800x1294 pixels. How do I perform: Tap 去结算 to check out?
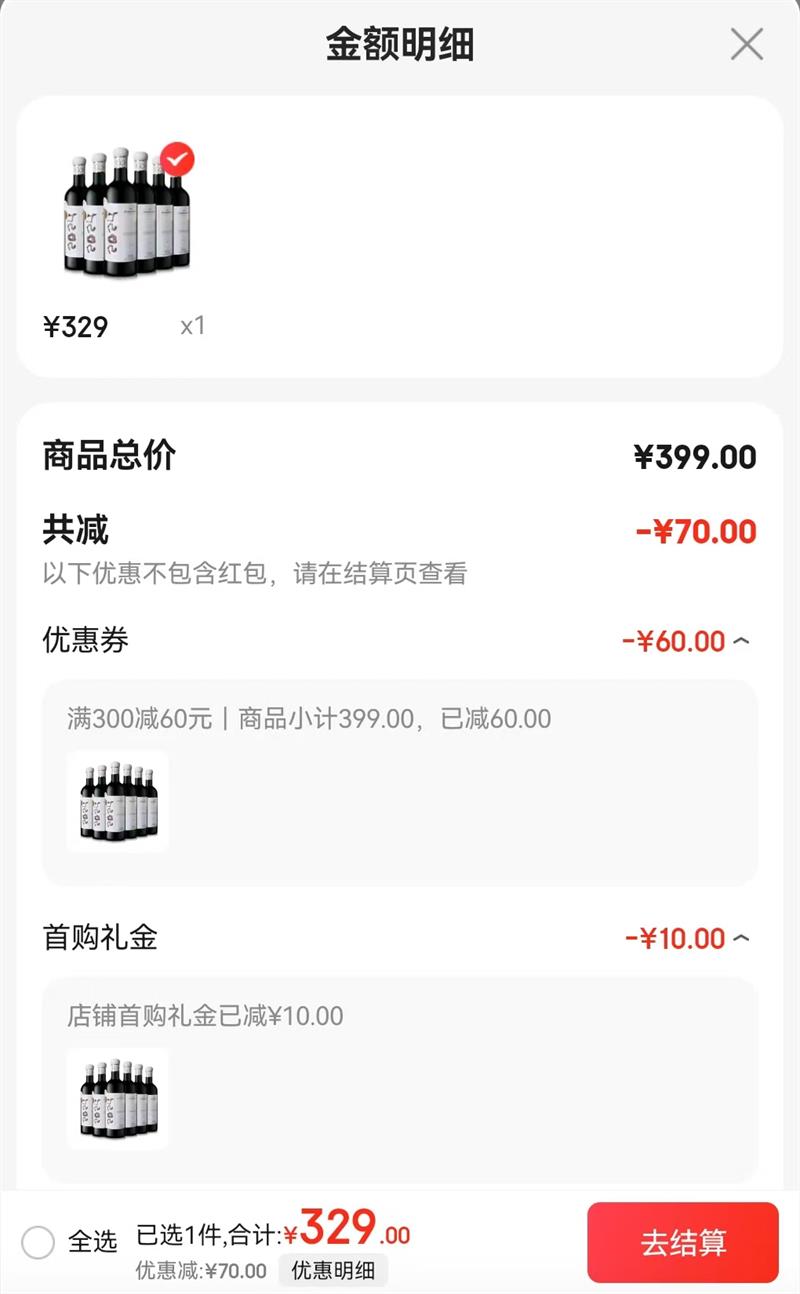point(682,1242)
